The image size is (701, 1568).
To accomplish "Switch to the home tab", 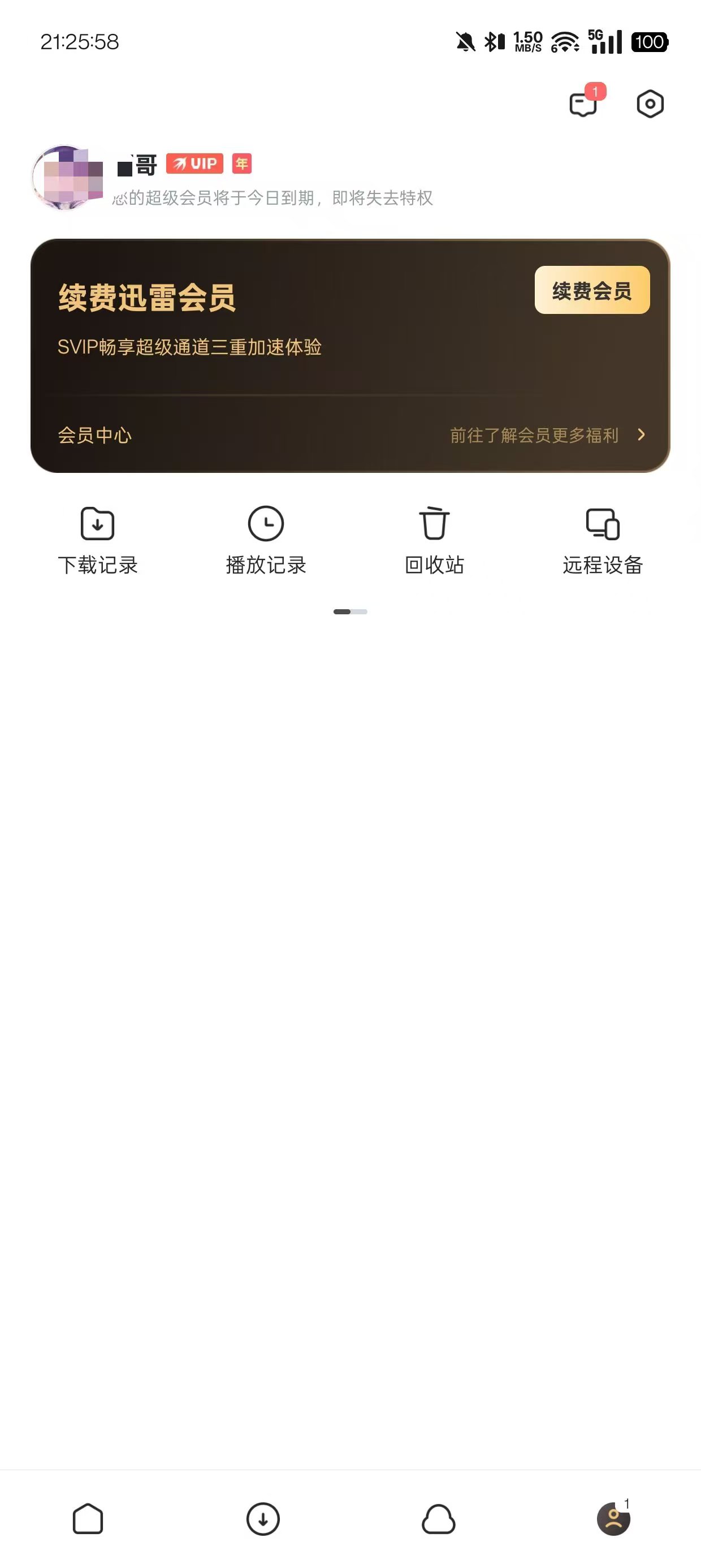I will 88,1519.
